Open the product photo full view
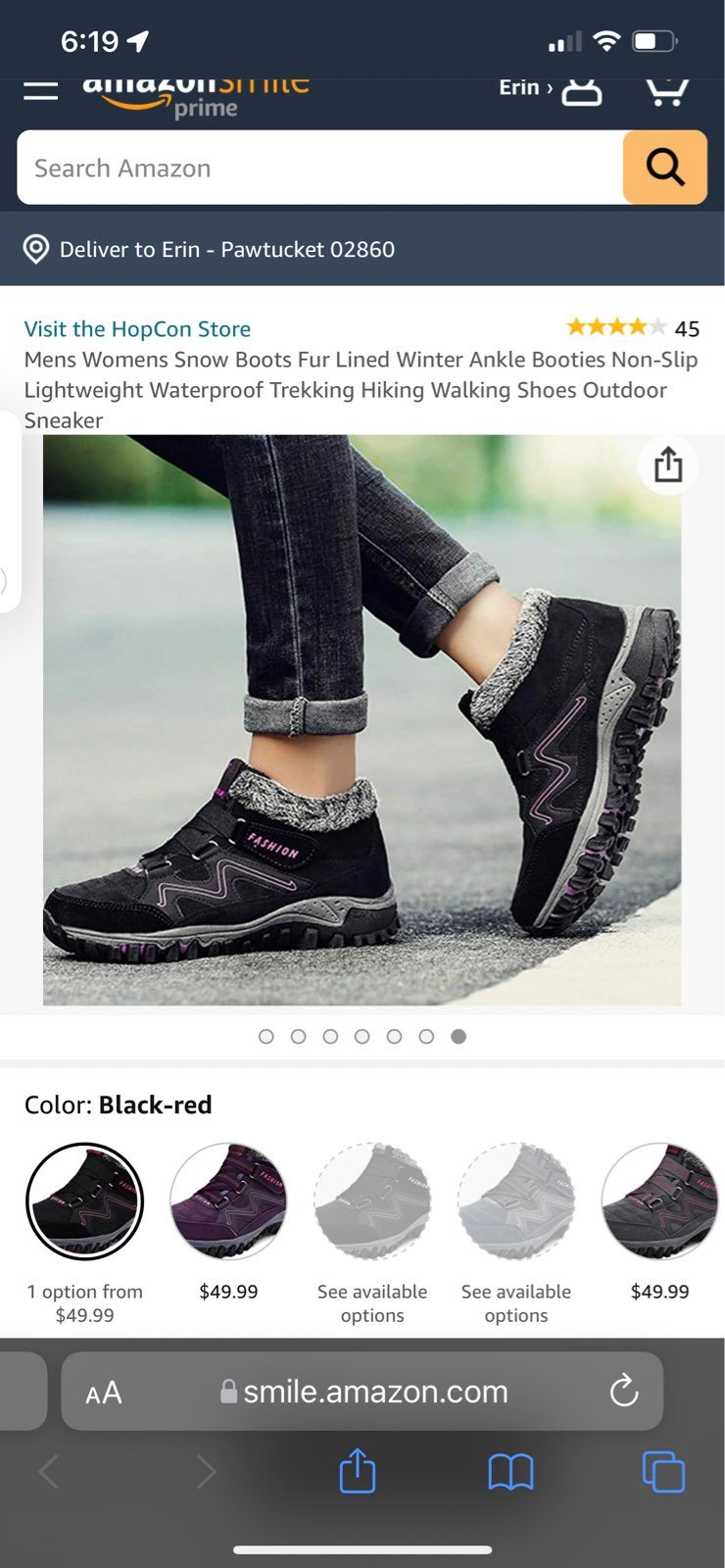 [x=362, y=720]
